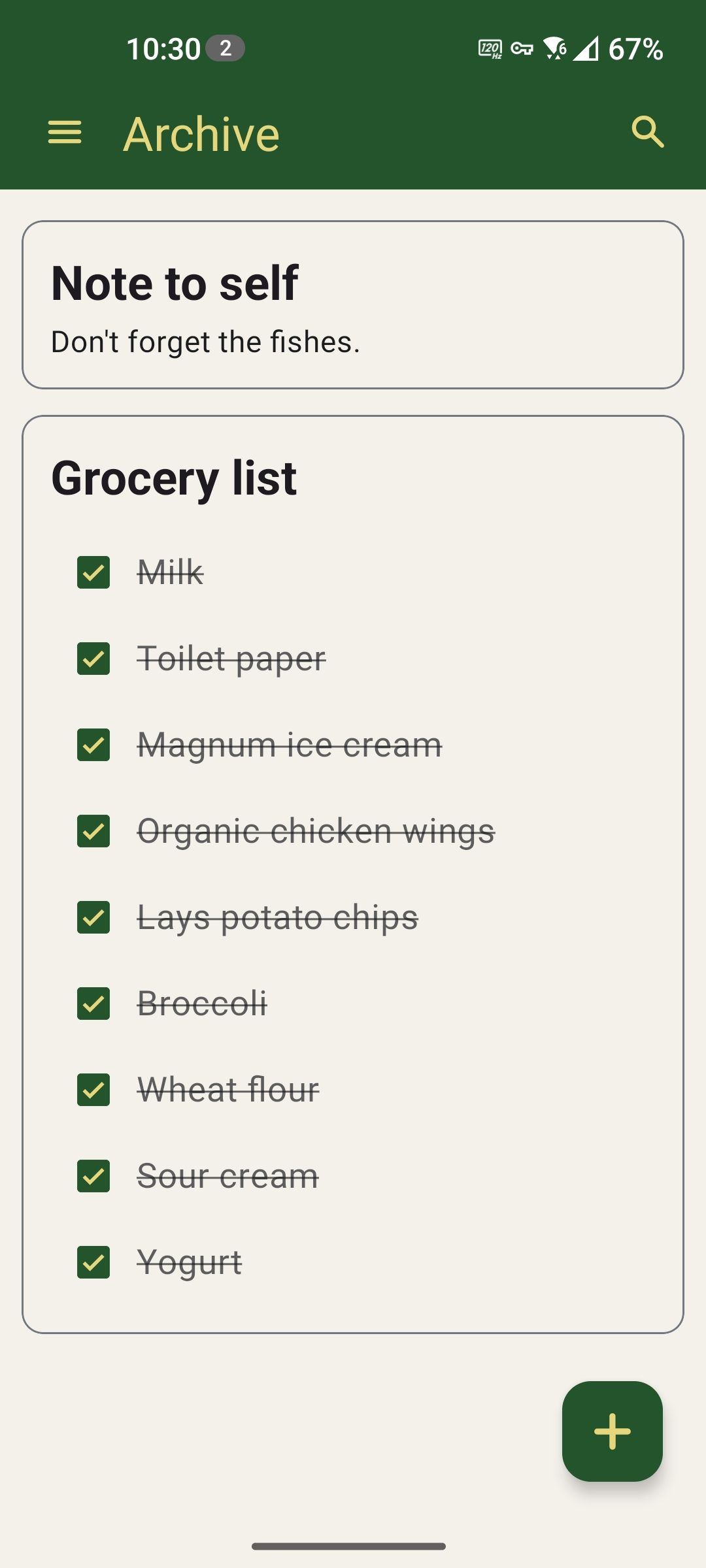
Task: Untick Magnum ice cream checkbox
Action: (x=93, y=745)
